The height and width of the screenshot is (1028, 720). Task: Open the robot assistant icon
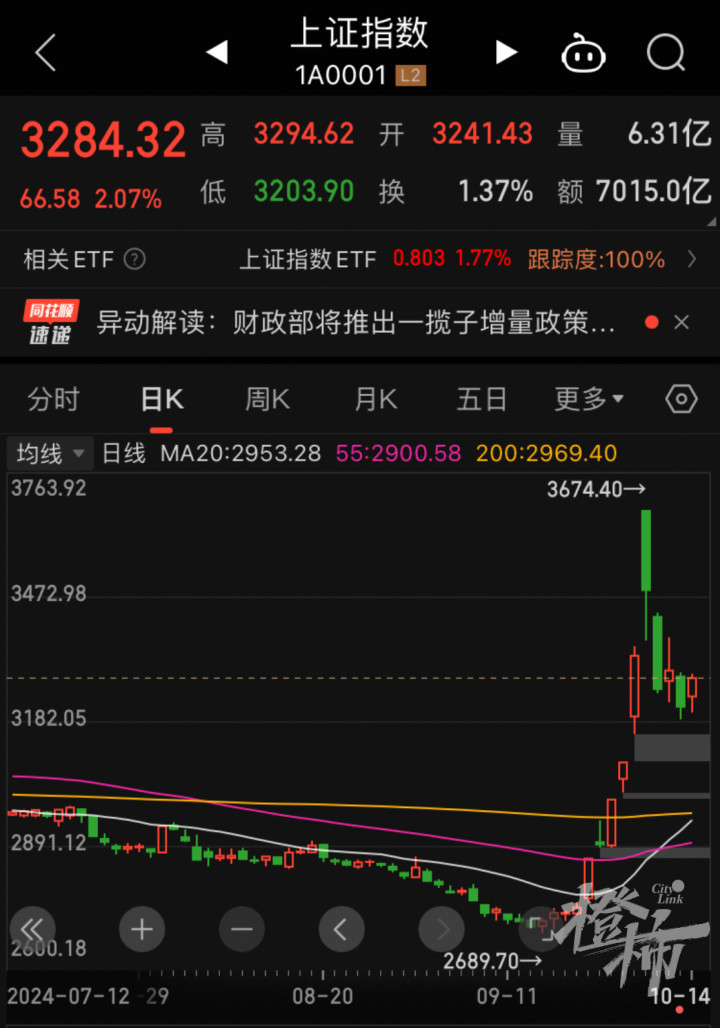pos(584,52)
